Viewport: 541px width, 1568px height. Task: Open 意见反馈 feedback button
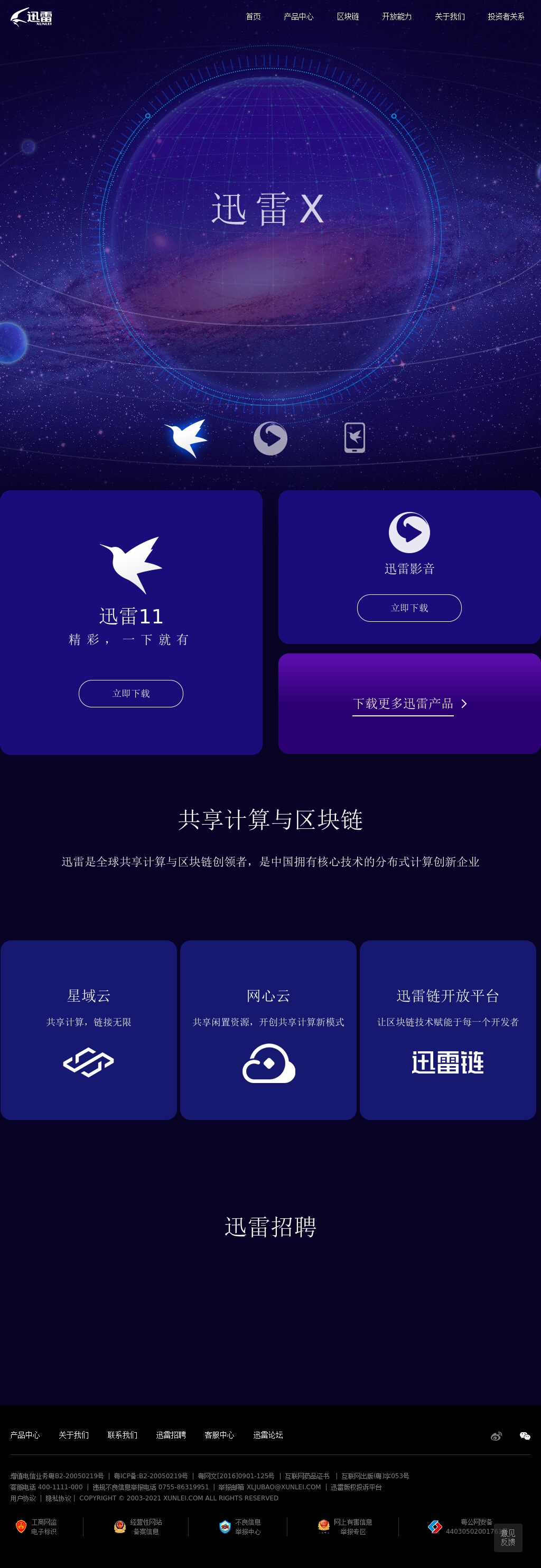508,1537
